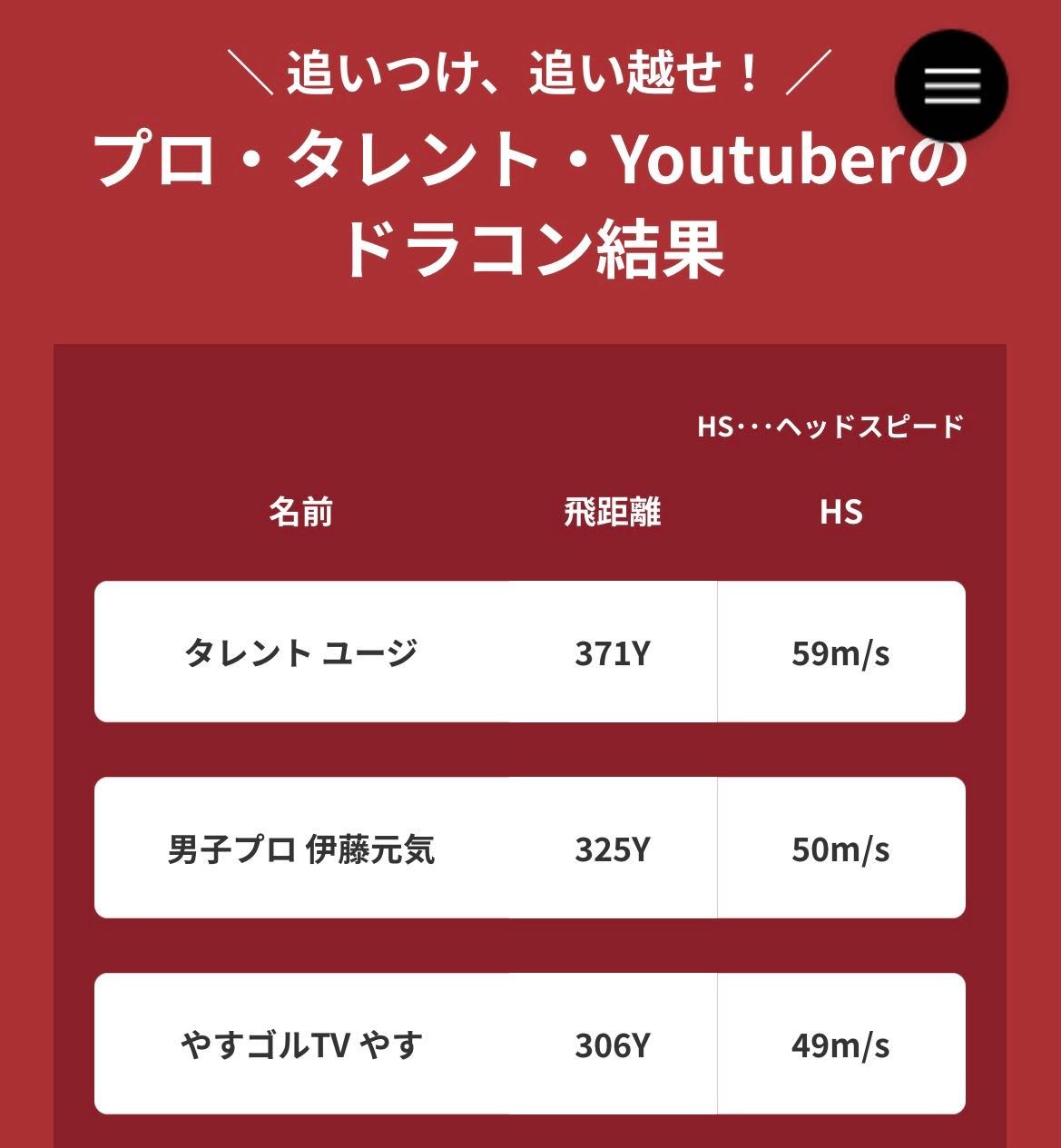Open the hamburger menu button
The image size is (1061, 1148).
point(951,86)
